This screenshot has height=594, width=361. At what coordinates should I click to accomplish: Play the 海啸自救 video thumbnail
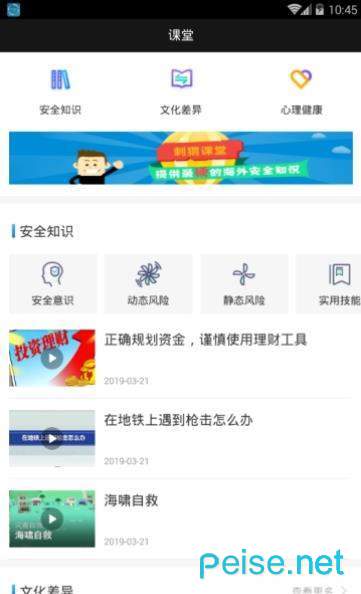point(52,519)
